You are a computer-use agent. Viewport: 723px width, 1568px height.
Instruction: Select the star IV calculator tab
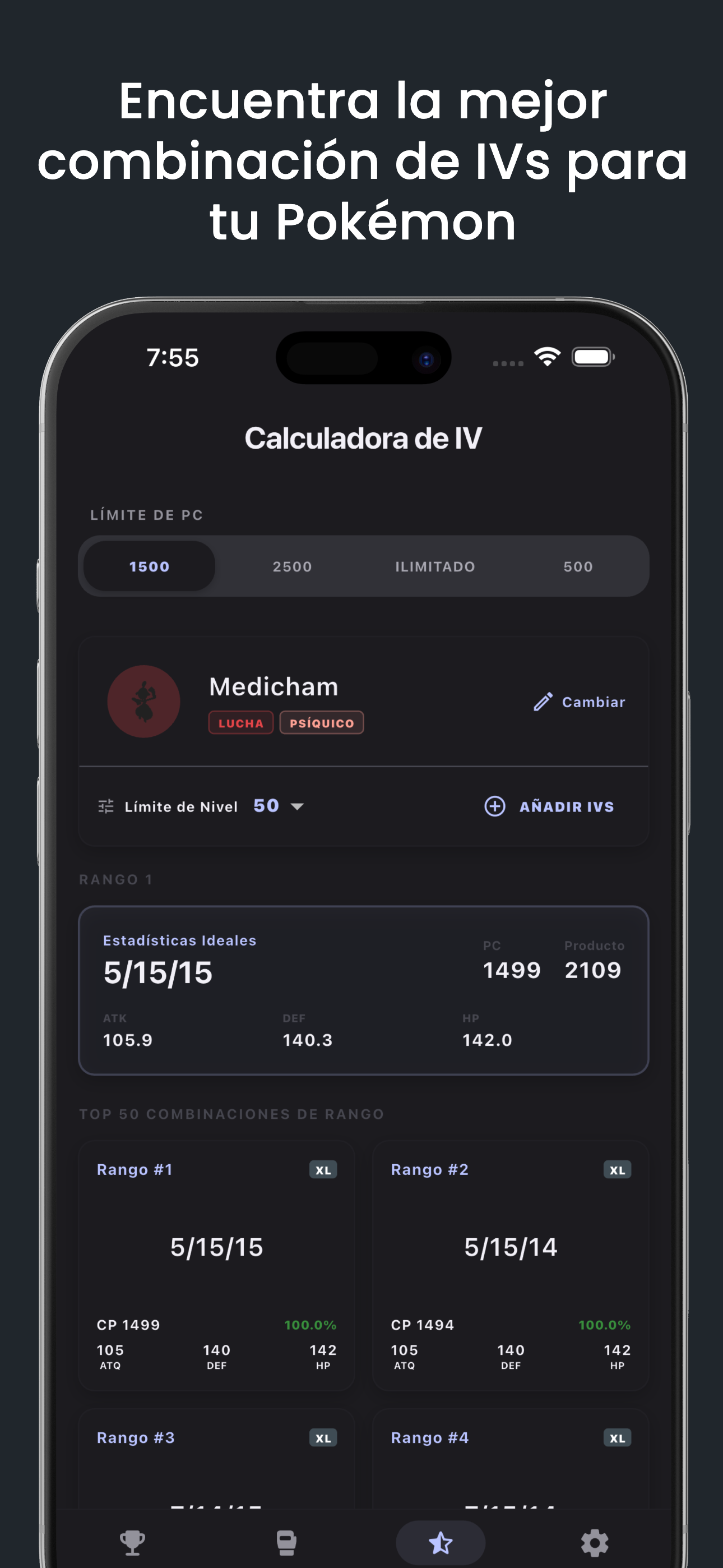441,1543
